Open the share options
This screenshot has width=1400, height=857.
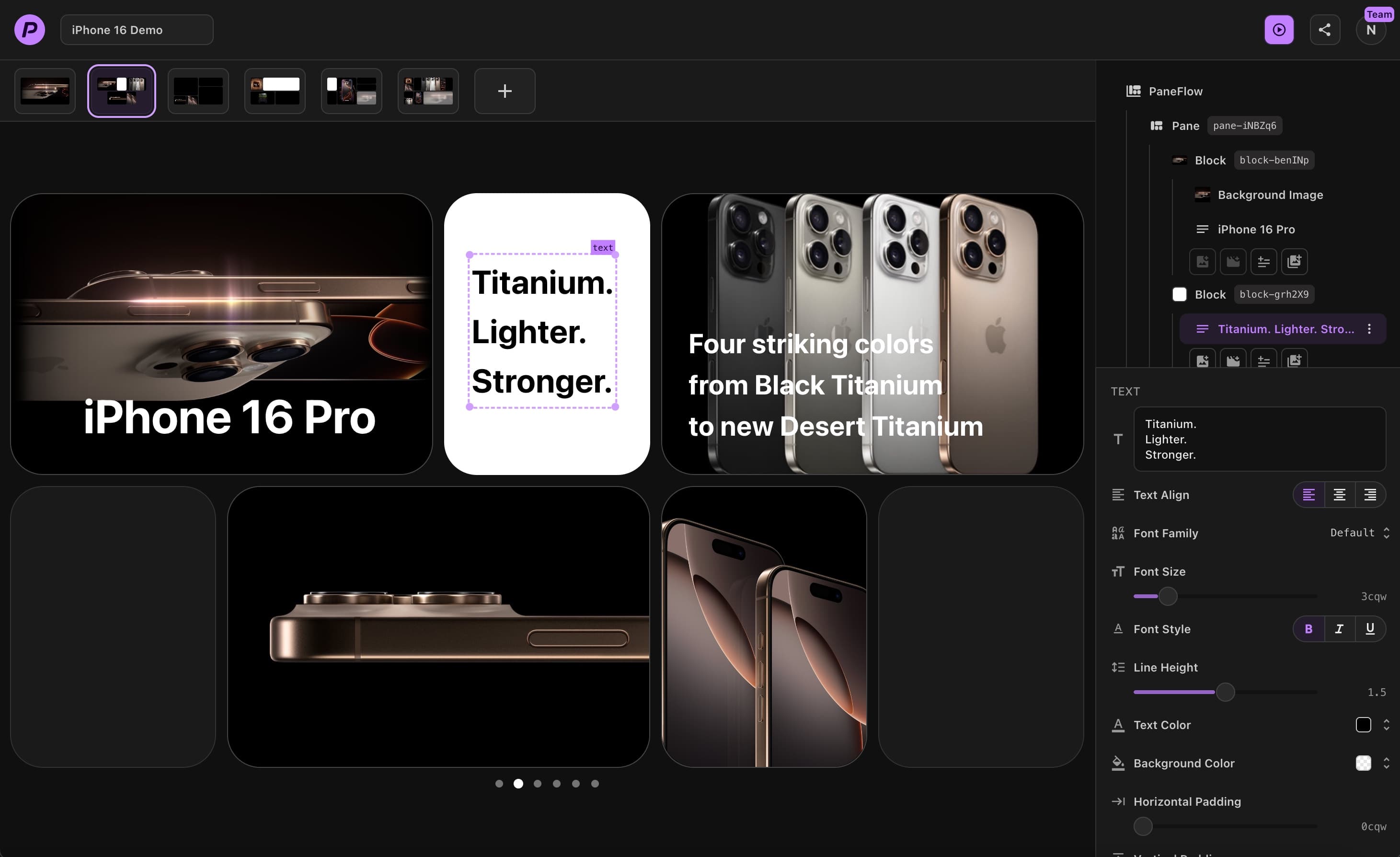[1324, 30]
